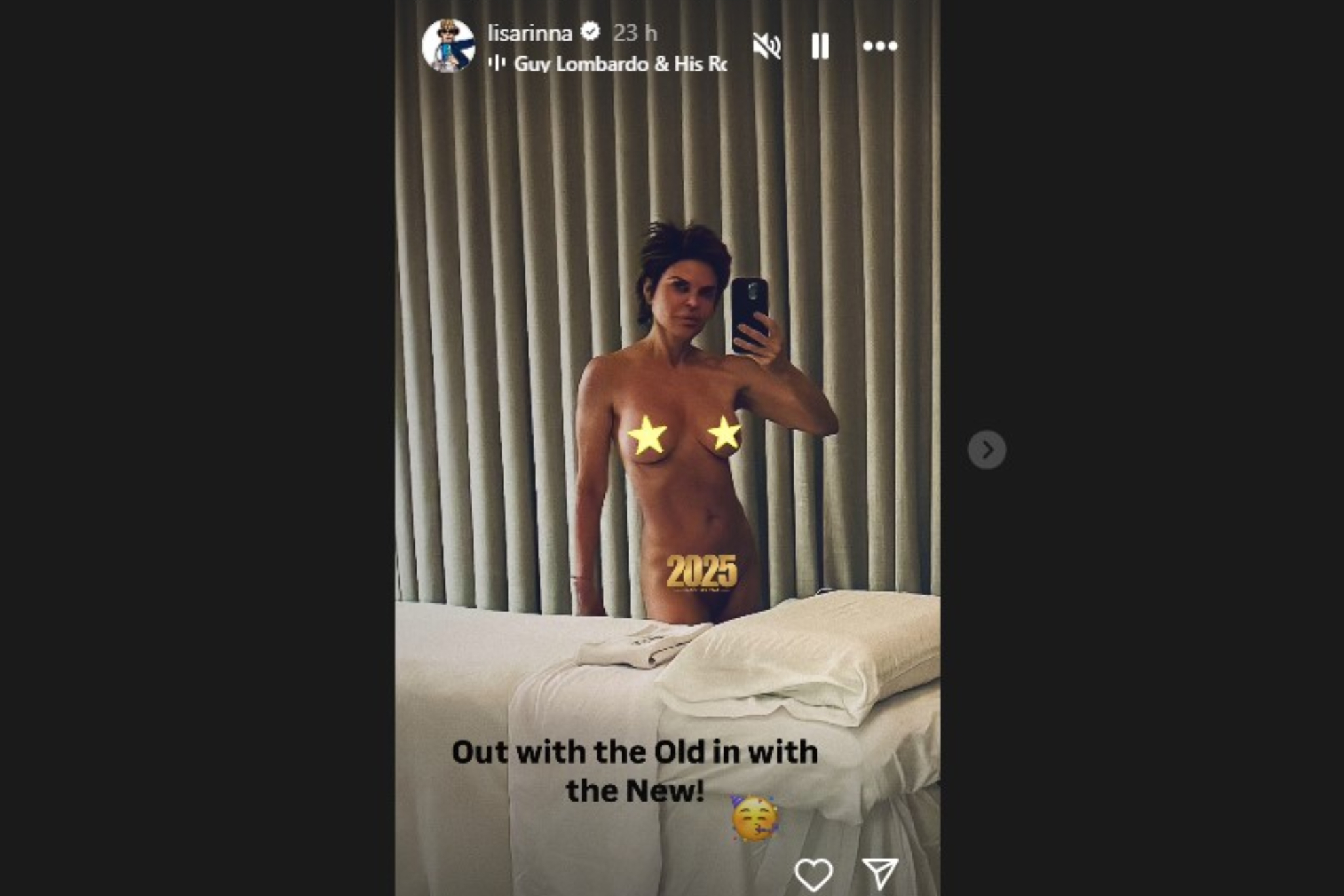The width and height of the screenshot is (1344, 896).
Task: Open the lisarinna username link
Action: coord(529,33)
